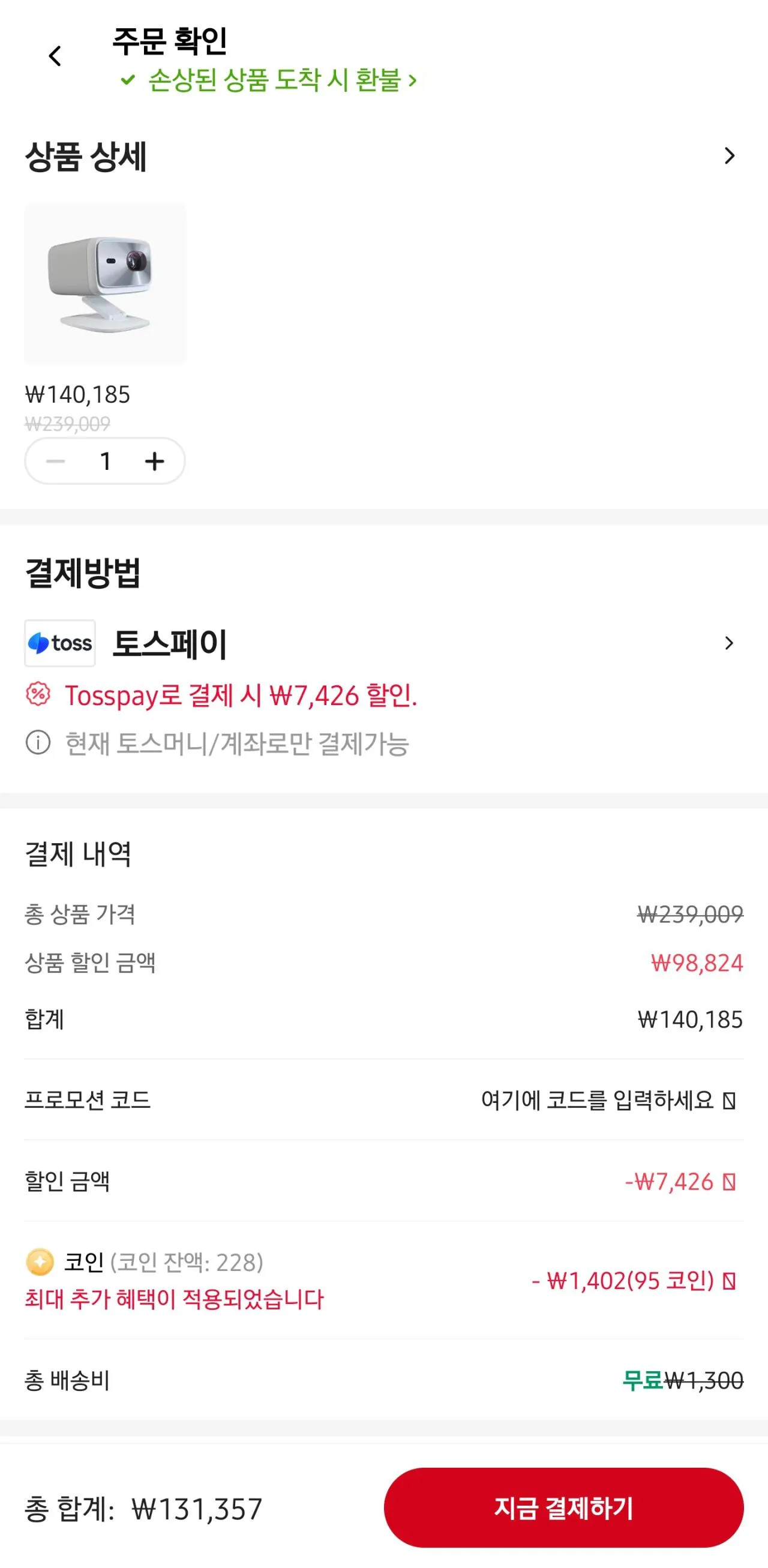Select the 결제 내역 section header
The image size is (768, 1568).
[79, 856]
